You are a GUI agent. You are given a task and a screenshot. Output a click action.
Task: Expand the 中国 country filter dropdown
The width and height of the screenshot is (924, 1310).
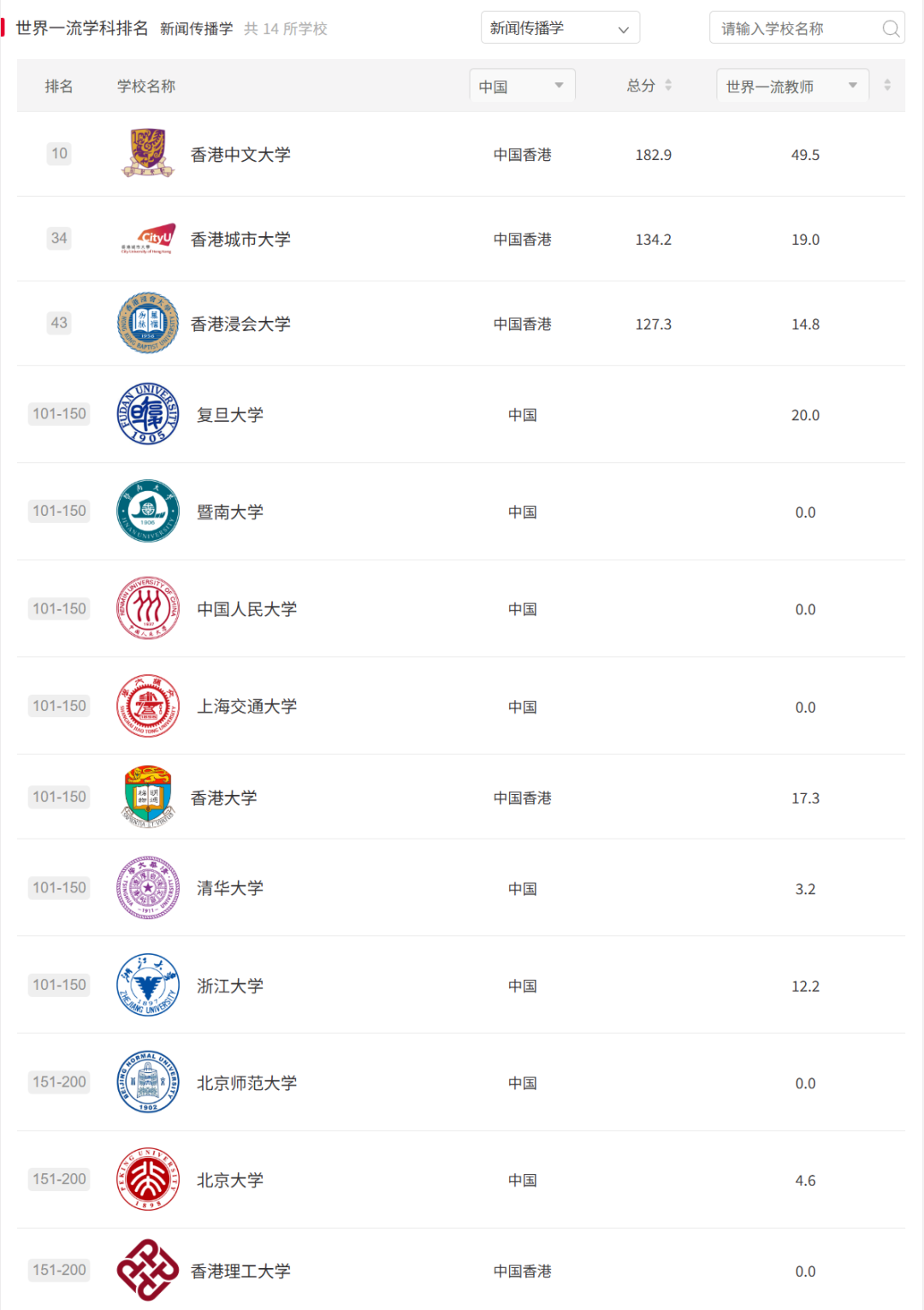pos(522,85)
